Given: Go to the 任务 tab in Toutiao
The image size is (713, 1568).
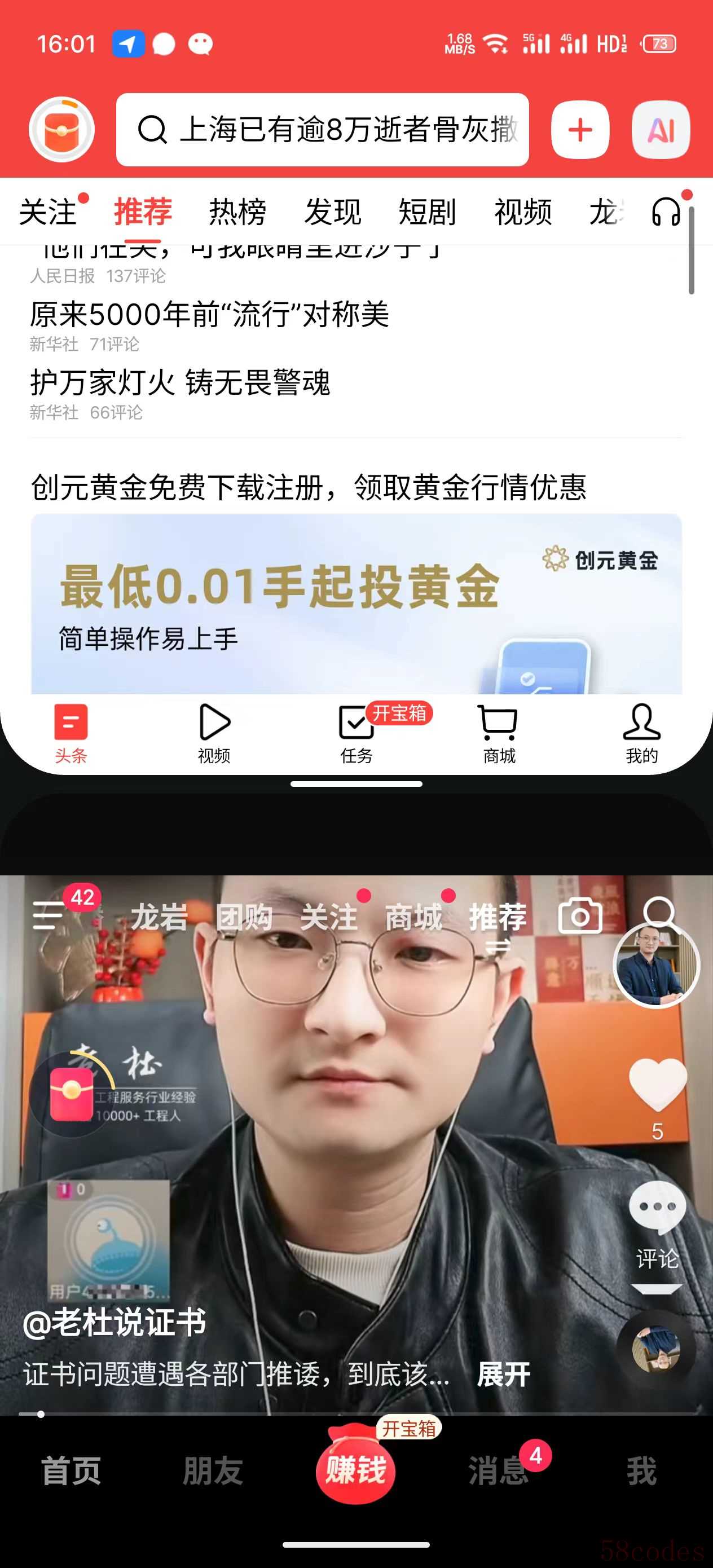Looking at the screenshot, I should (x=356, y=733).
